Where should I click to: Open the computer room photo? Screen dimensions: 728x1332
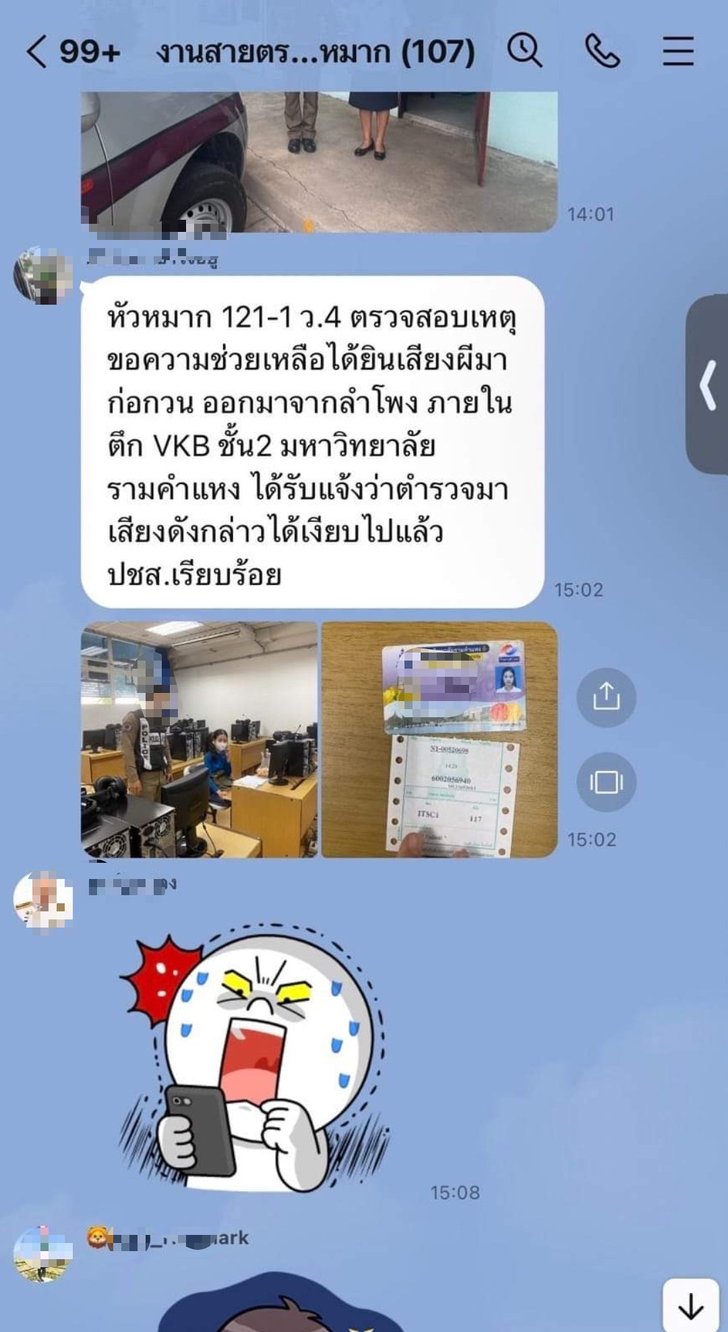[198, 739]
